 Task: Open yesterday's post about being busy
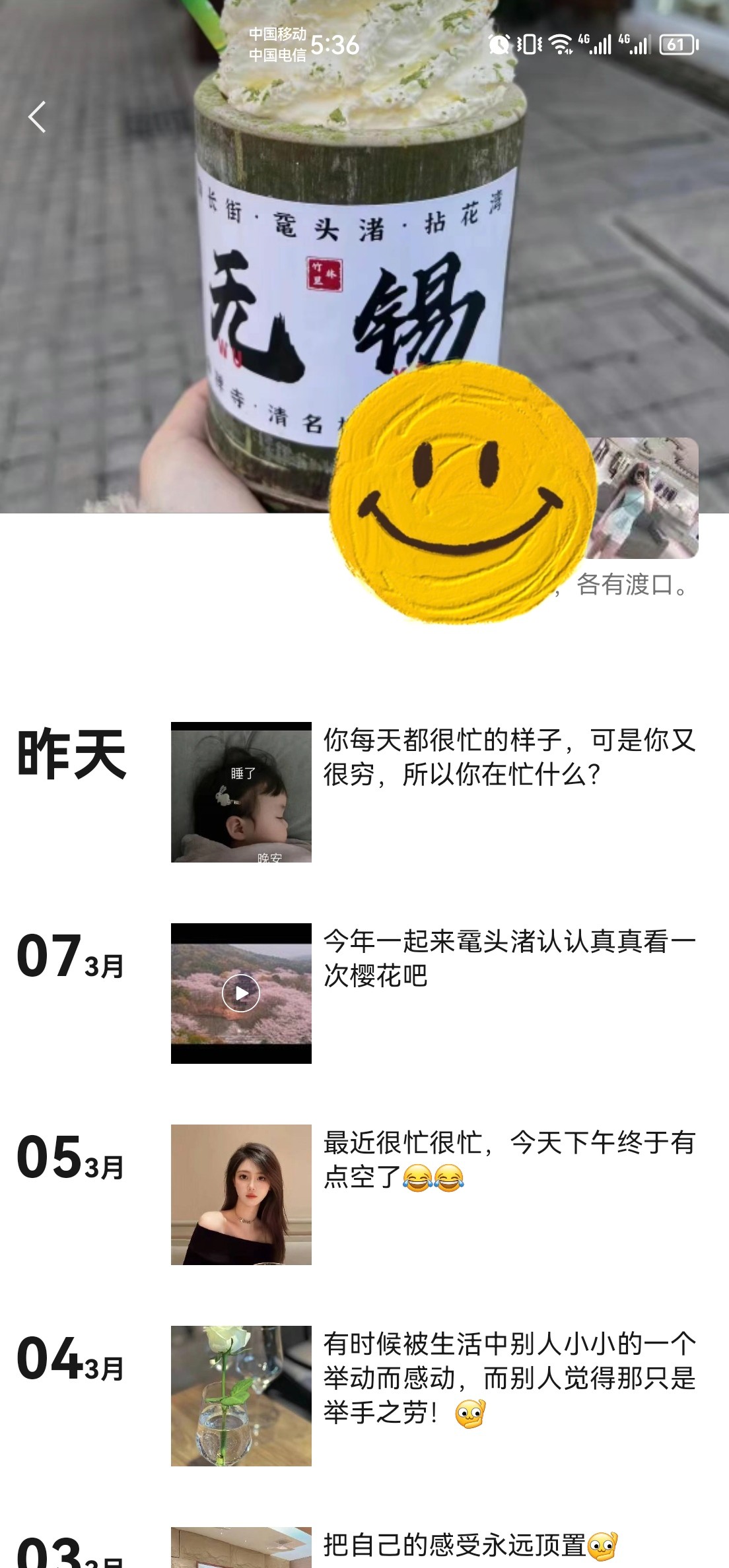coord(508,758)
